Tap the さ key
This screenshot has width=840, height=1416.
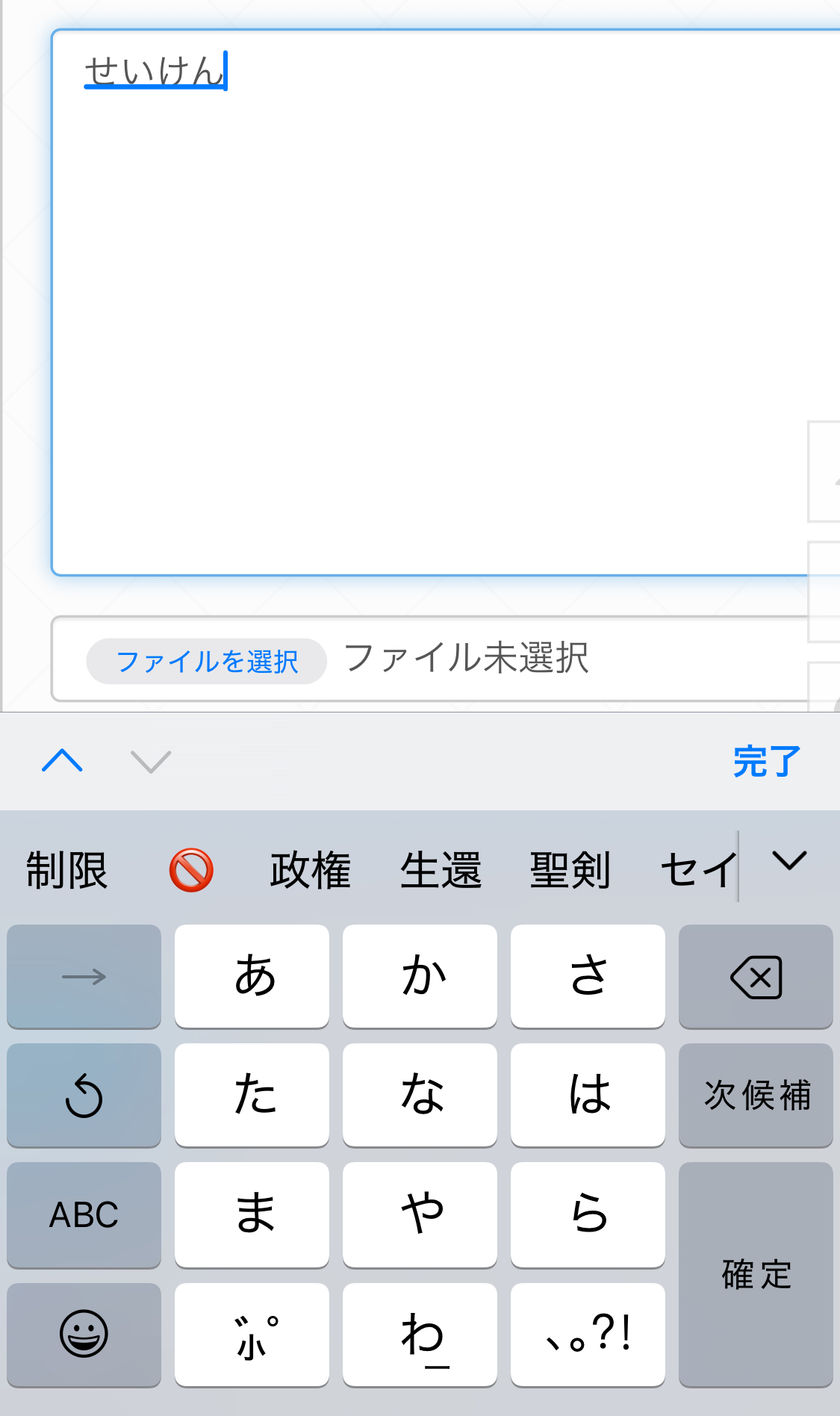tap(588, 977)
